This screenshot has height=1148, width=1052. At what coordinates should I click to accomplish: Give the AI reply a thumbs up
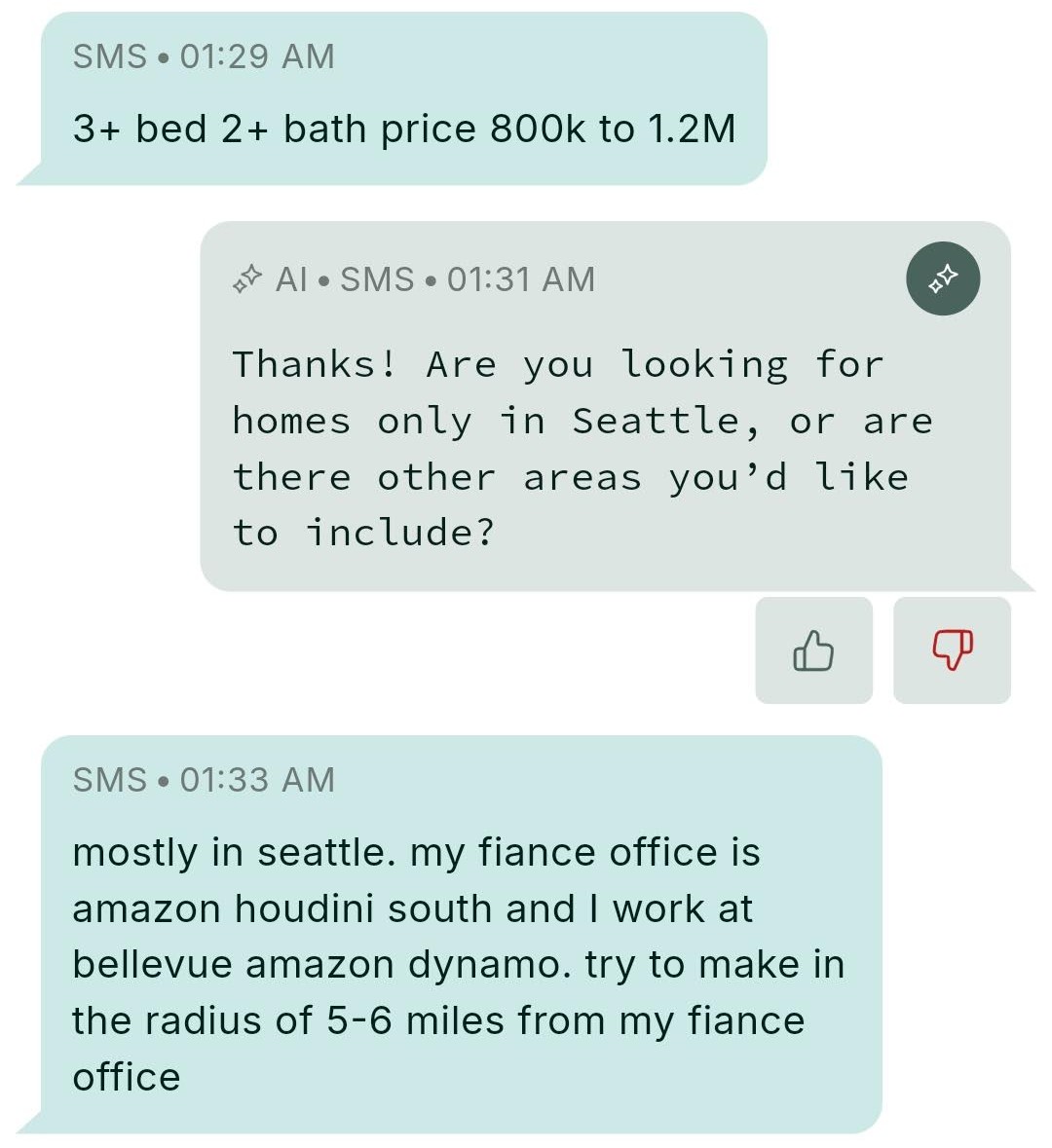(813, 650)
